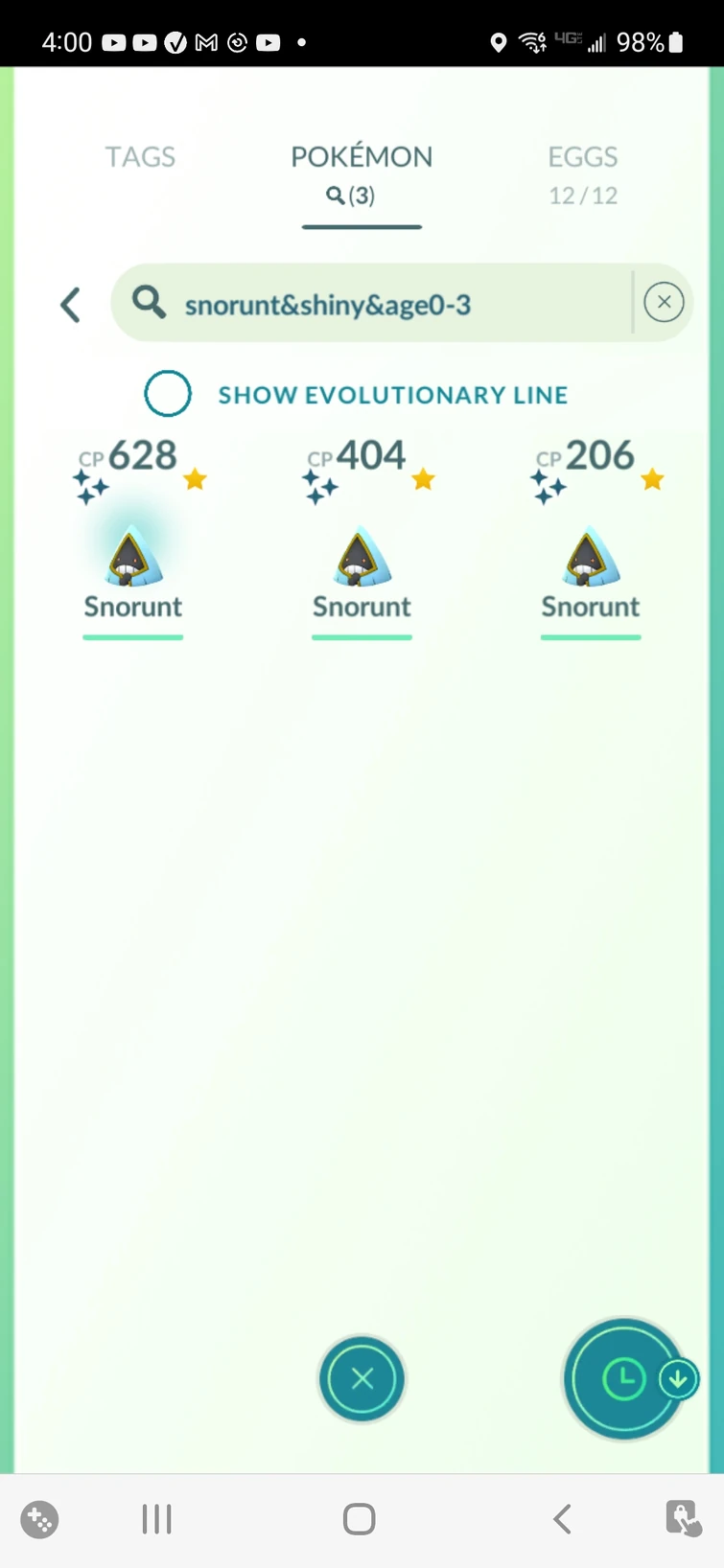Go to the Android home screen
This screenshot has width=724, height=1568.
[360, 1519]
